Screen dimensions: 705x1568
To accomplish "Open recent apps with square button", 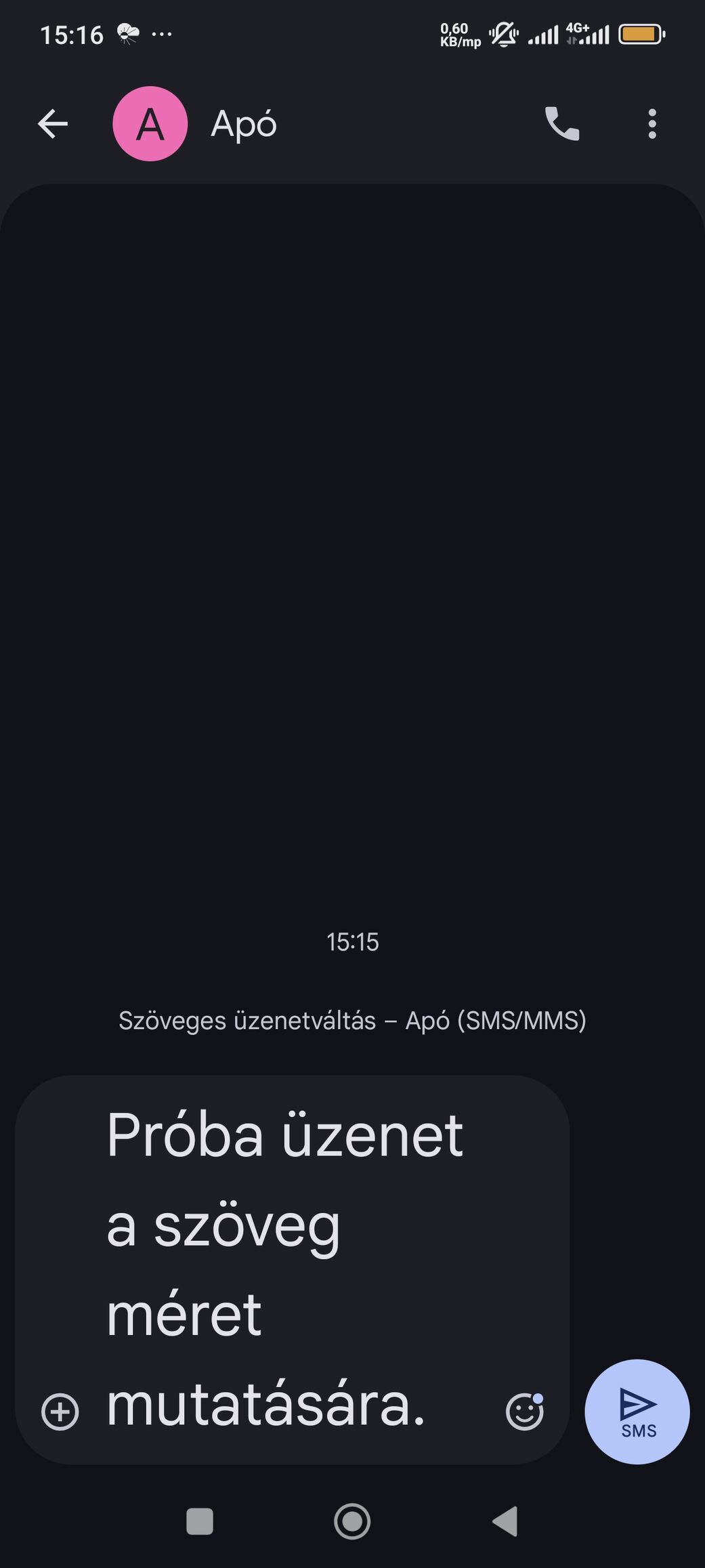I will [200, 1522].
